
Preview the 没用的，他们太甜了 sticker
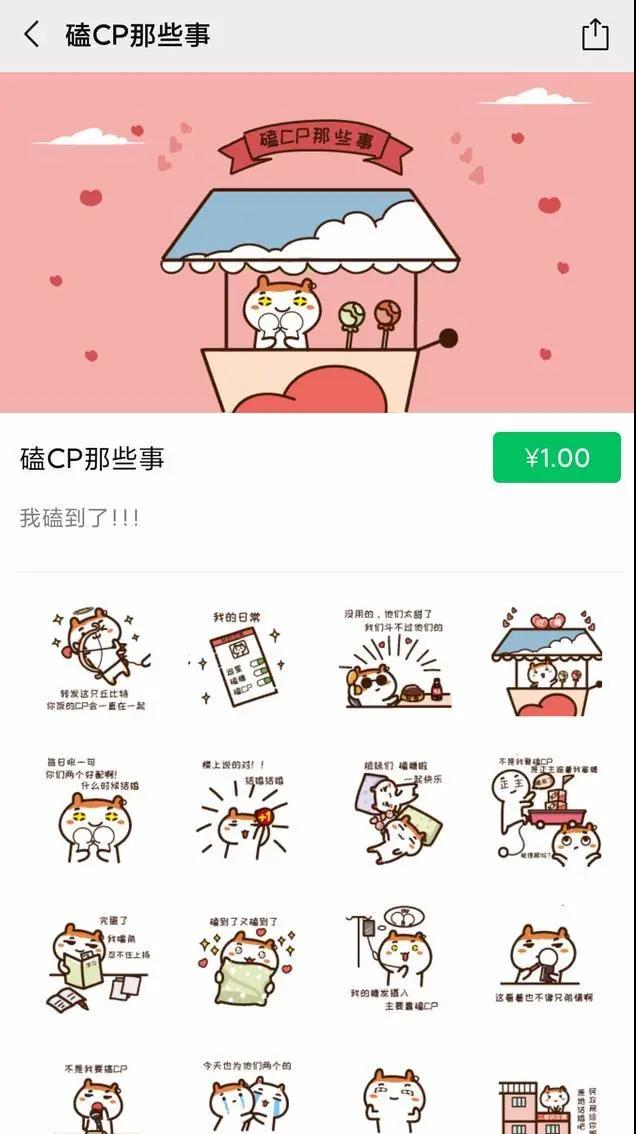pos(394,660)
